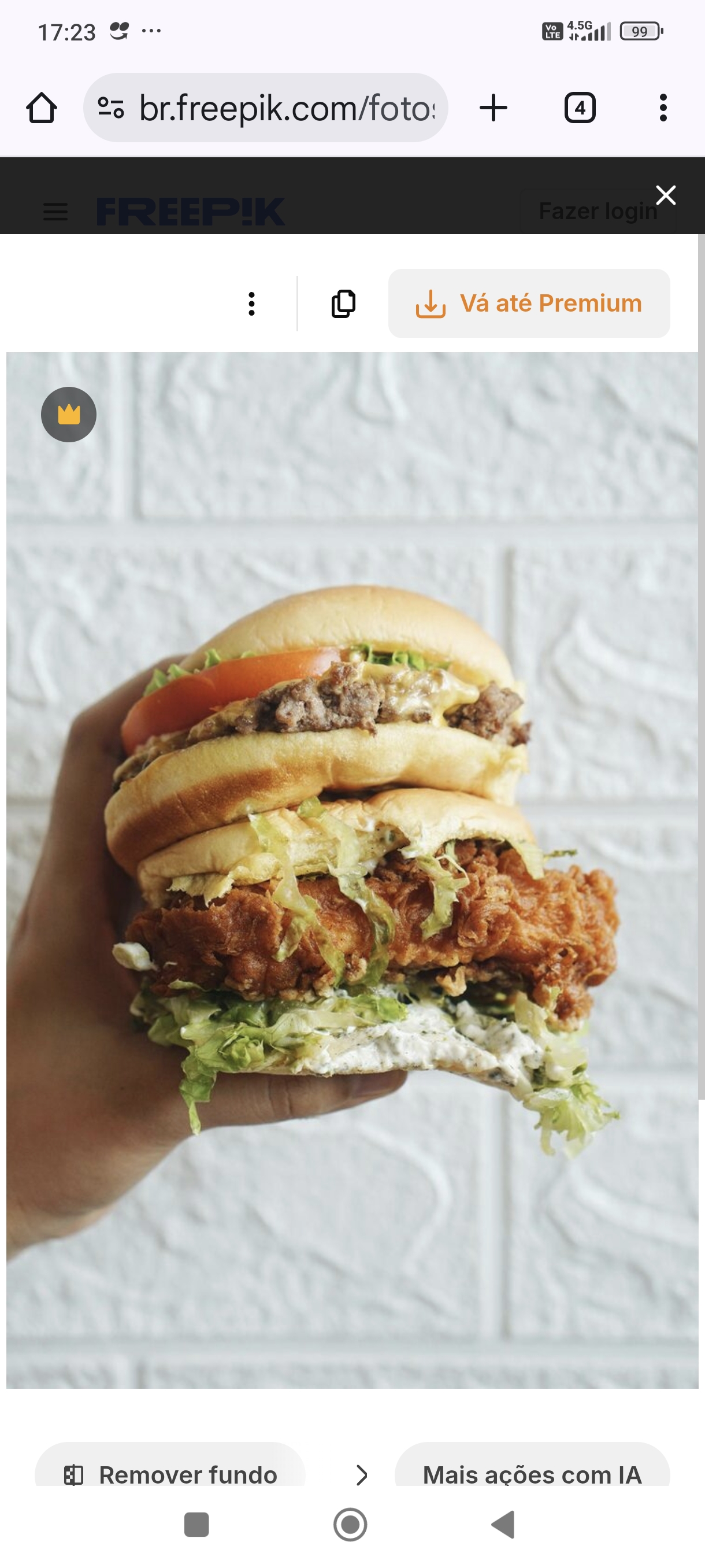Tap the copy icon beside the Premium button
This screenshot has width=705, height=1568.
[x=344, y=304]
